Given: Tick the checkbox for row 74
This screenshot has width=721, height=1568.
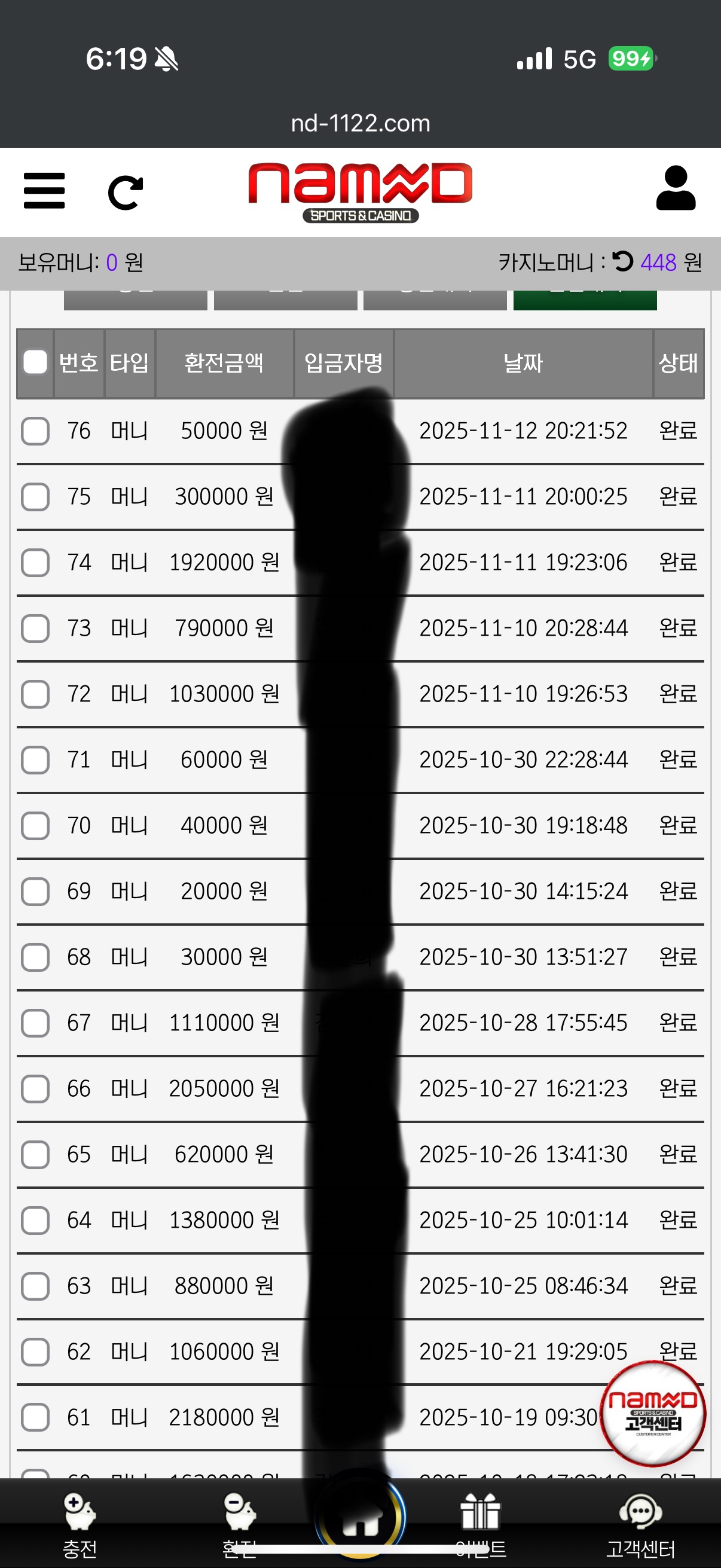Looking at the screenshot, I should pos(35,562).
